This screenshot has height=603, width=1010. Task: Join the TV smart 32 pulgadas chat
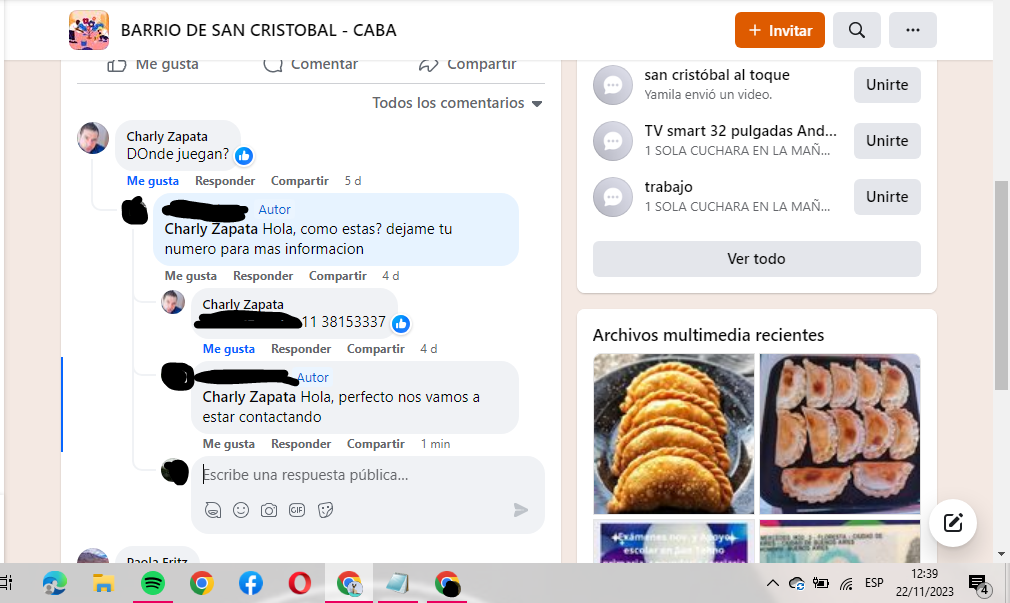(886, 141)
